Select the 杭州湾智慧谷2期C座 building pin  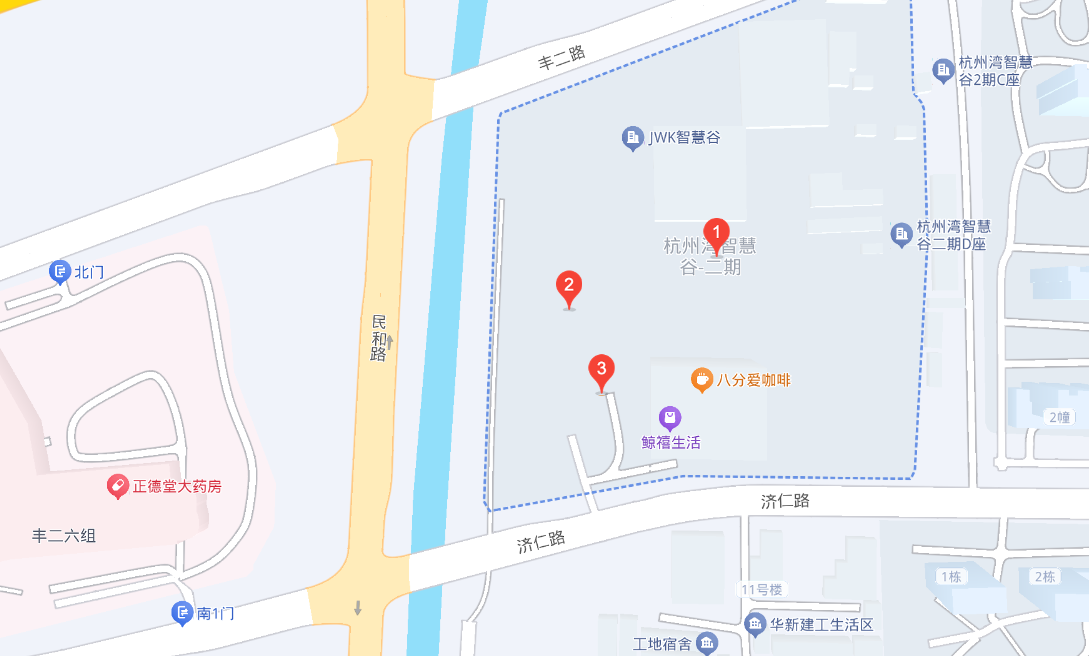click(x=942, y=70)
